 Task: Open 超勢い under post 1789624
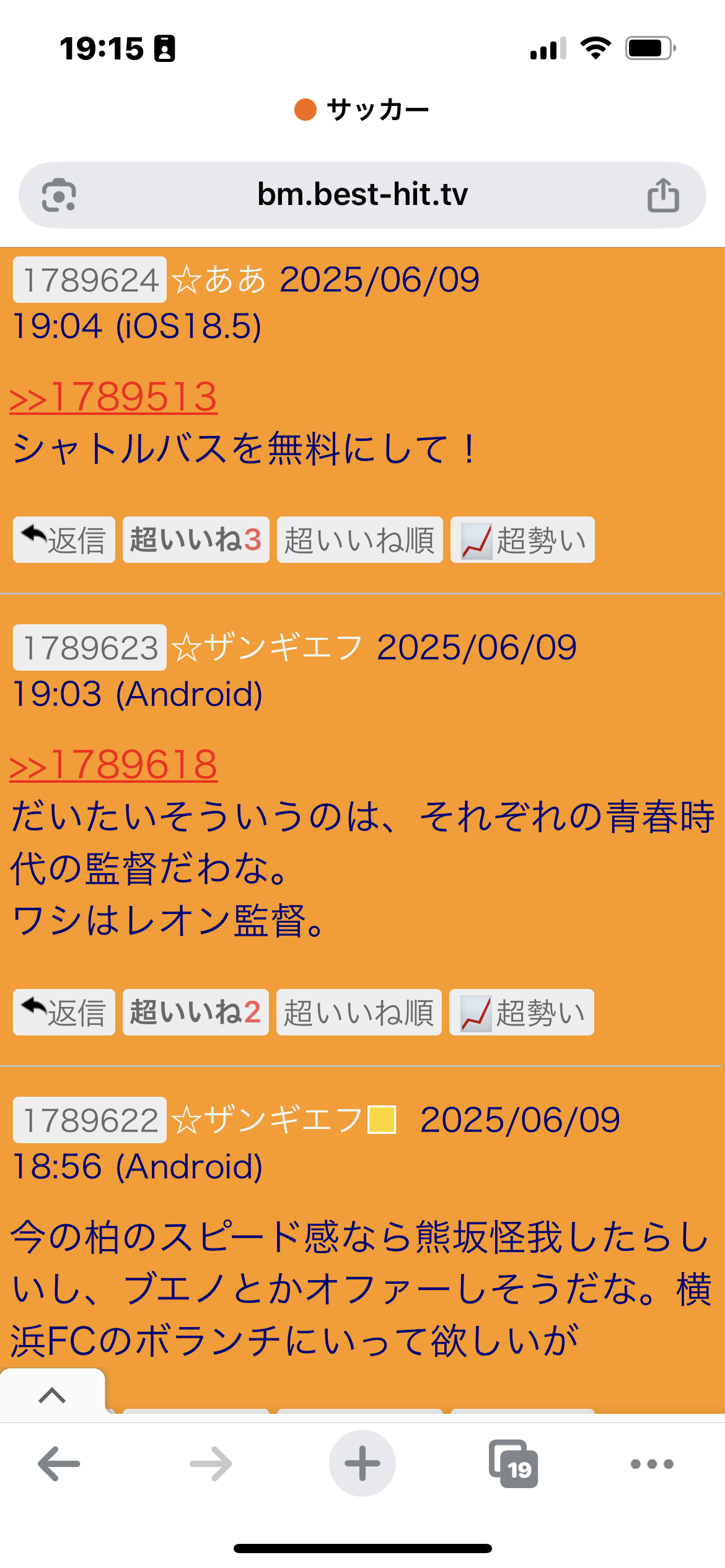(x=522, y=540)
